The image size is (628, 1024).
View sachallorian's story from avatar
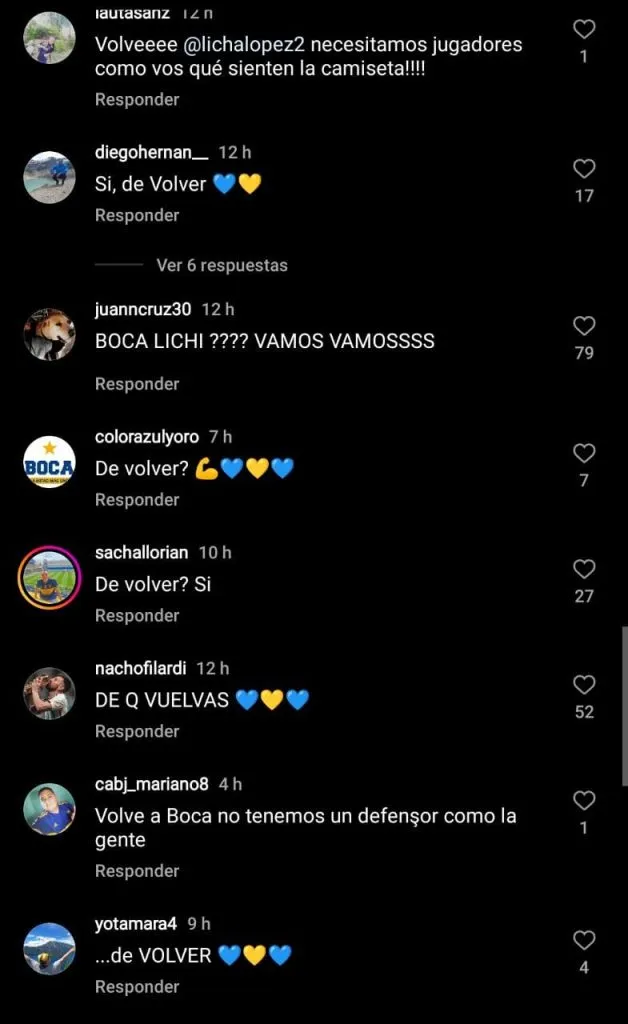[49, 577]
